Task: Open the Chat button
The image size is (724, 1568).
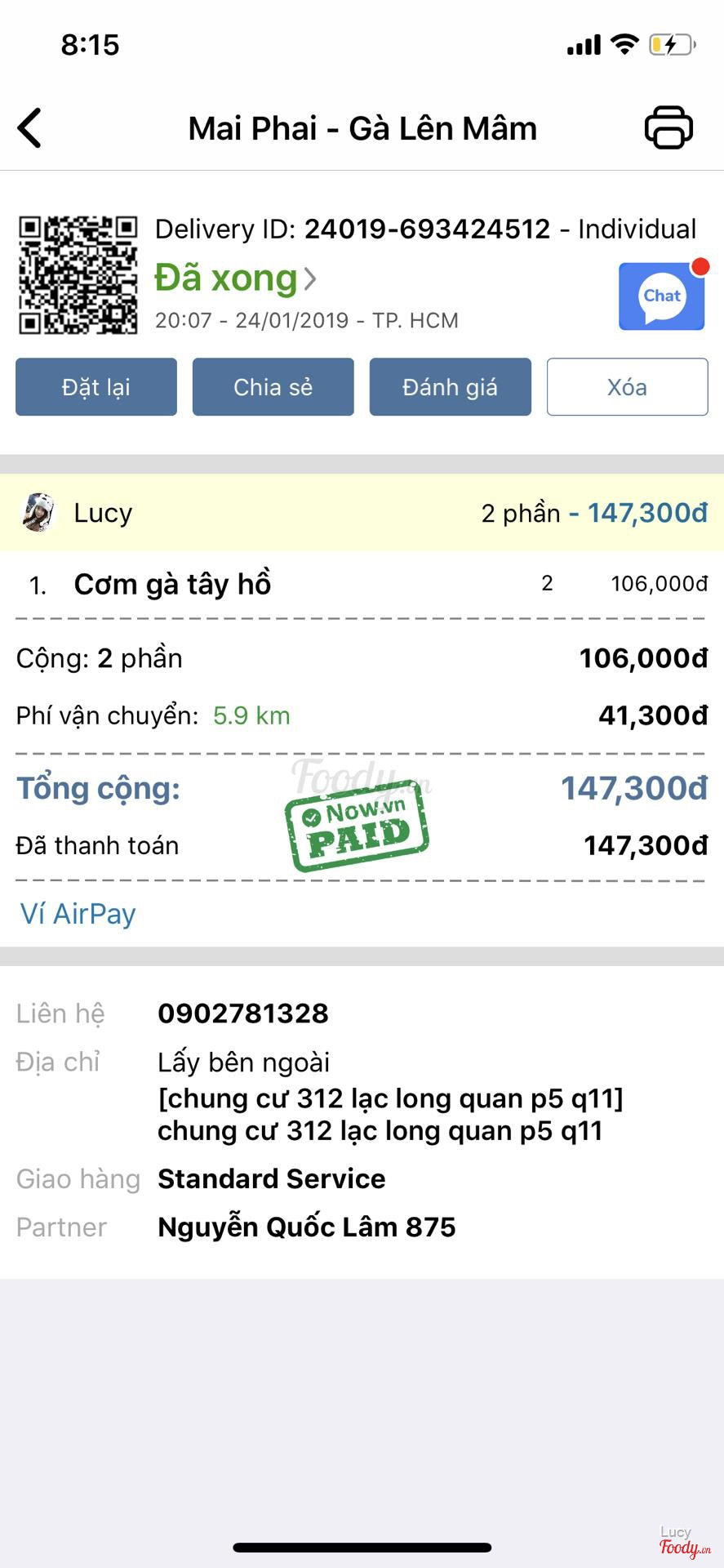Action: pos(661,296)
